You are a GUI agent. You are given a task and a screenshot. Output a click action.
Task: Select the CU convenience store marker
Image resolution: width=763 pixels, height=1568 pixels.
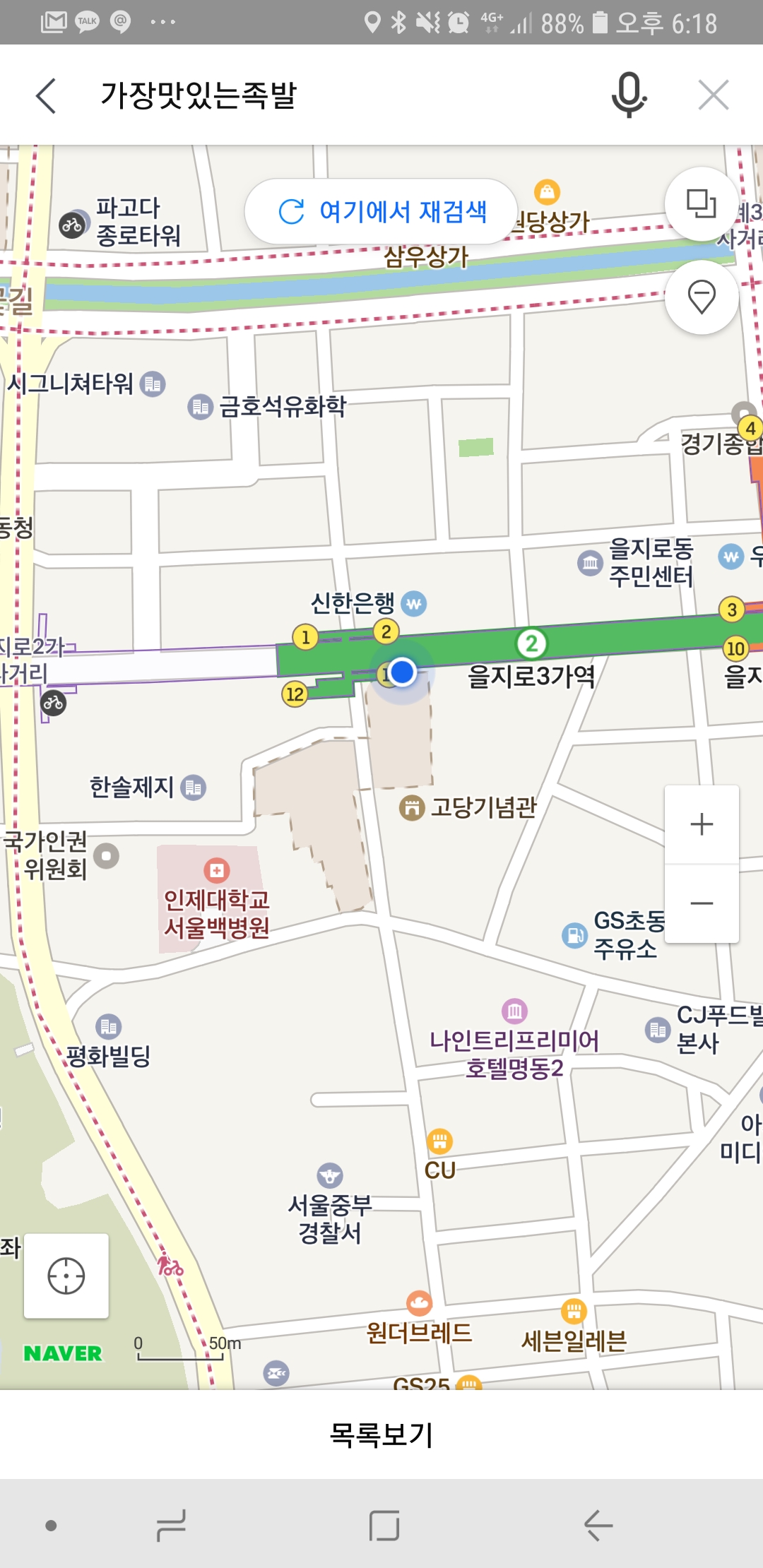439,1141
